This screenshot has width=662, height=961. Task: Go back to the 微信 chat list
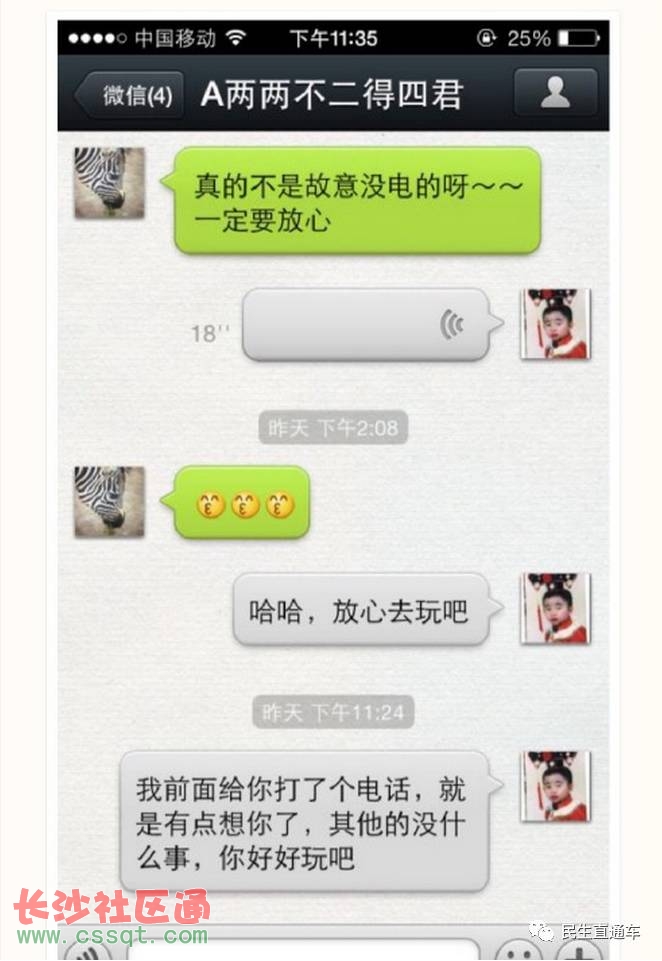(129, 96)
